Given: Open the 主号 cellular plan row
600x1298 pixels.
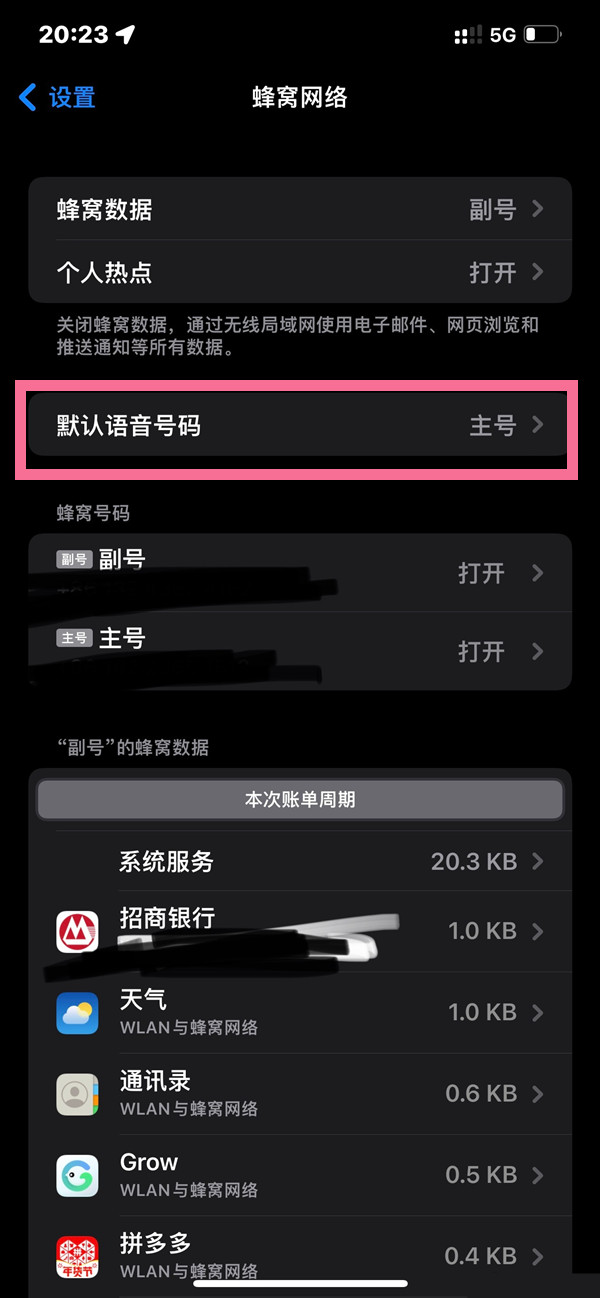Looking at the screenshot, I should click(300, 651).
